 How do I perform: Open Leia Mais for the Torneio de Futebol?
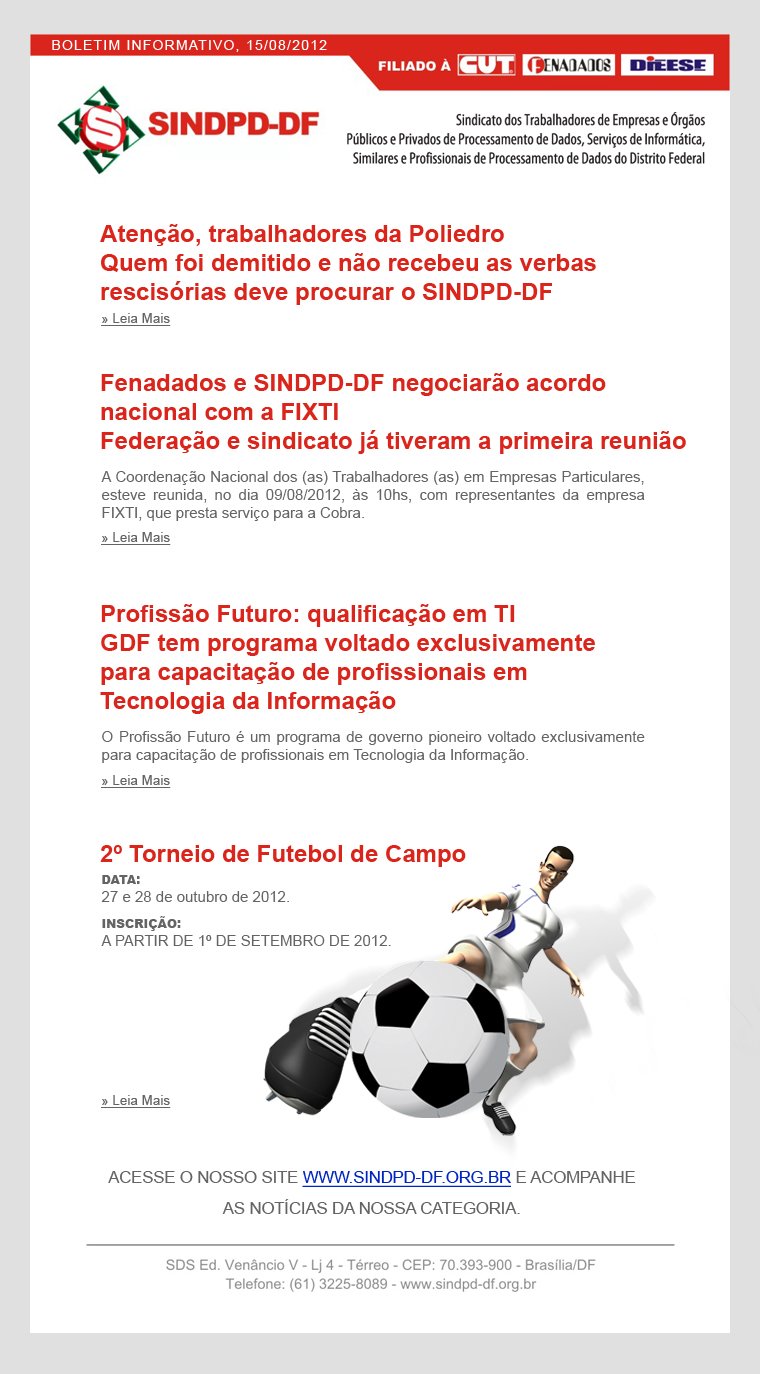coord(135,1101)
